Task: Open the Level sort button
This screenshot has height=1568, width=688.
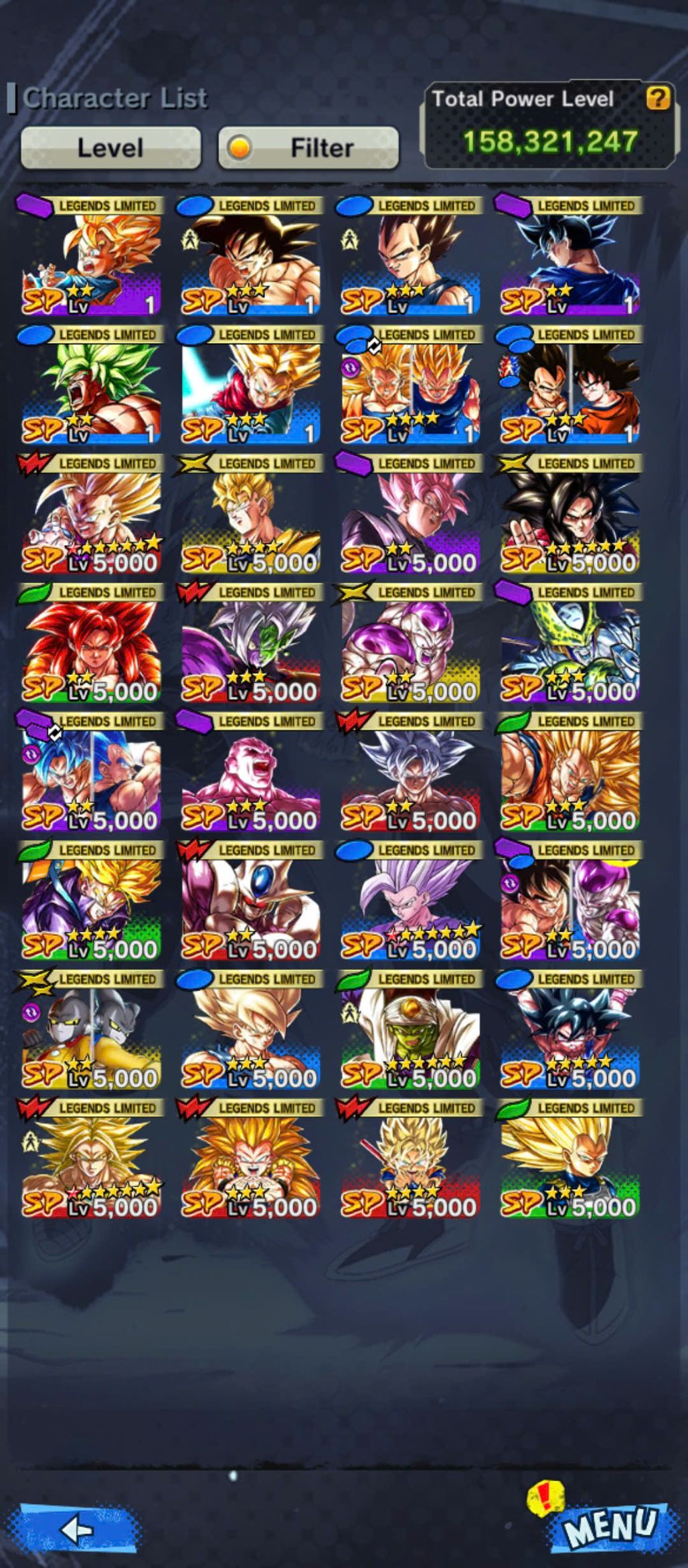Action: 110,148
